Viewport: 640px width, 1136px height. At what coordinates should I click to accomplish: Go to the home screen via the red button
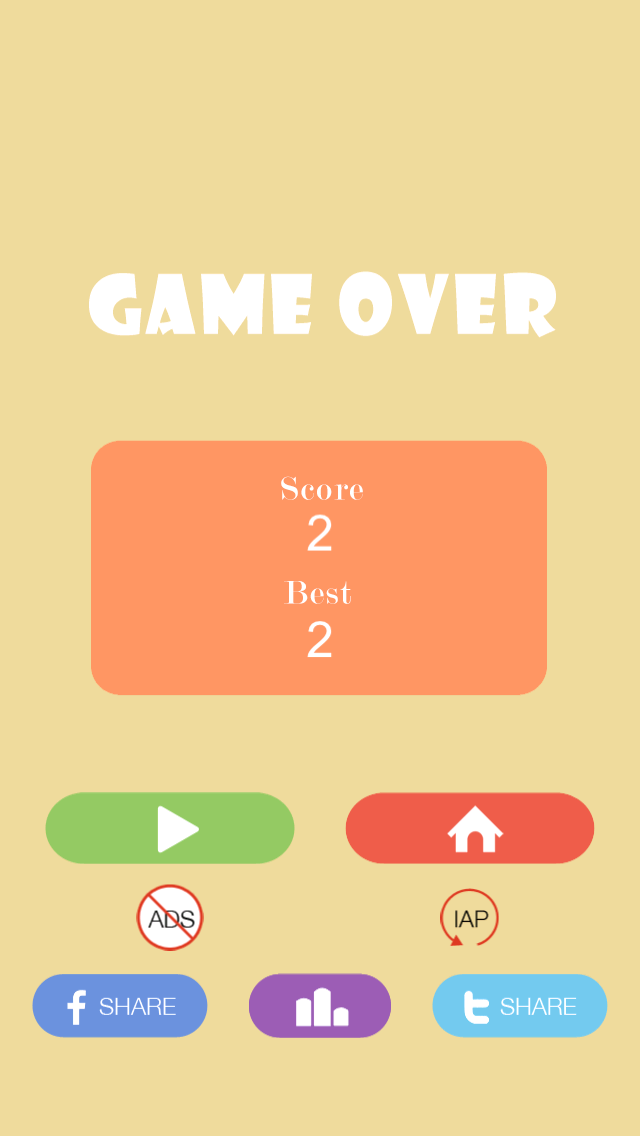(470, 828)
